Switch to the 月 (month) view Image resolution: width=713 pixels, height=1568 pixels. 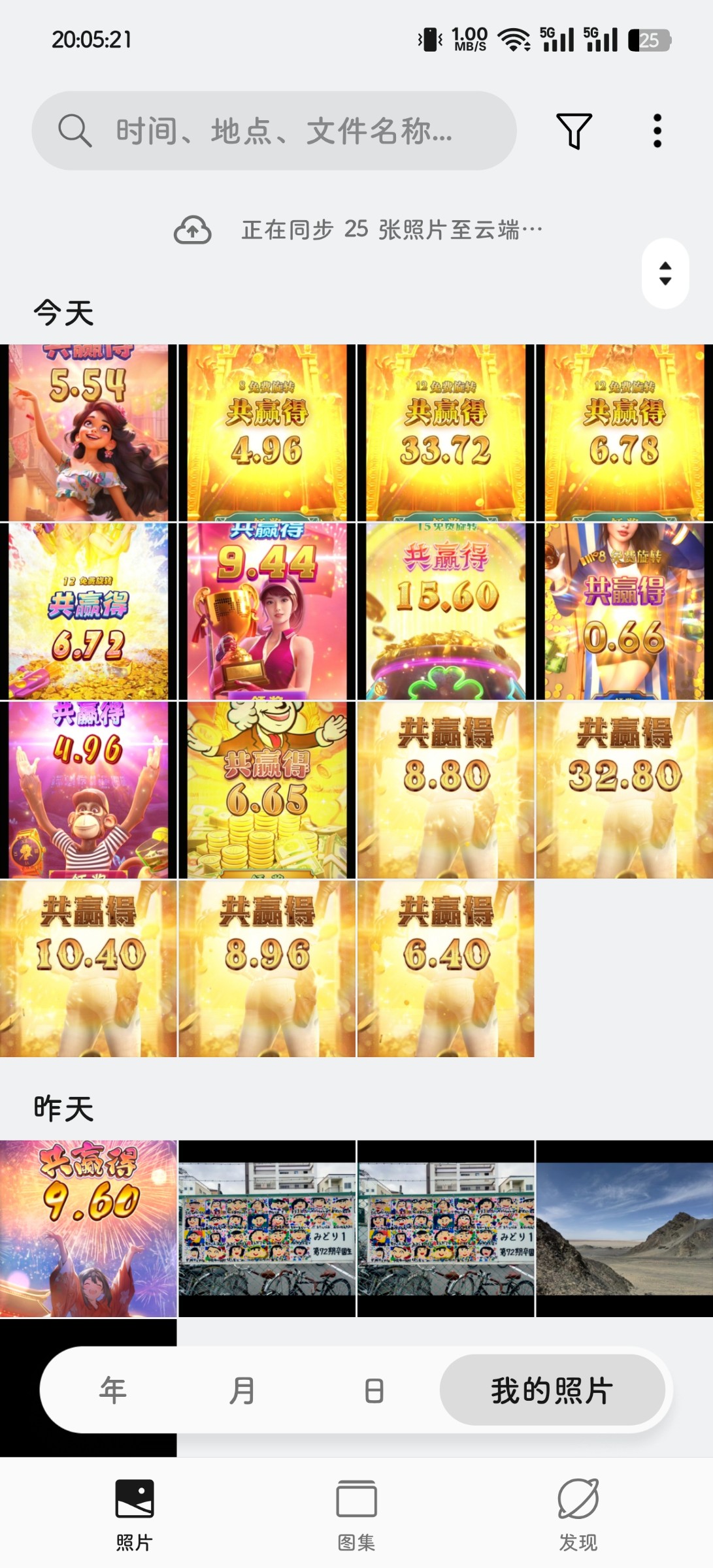(x=242, y=1390)
